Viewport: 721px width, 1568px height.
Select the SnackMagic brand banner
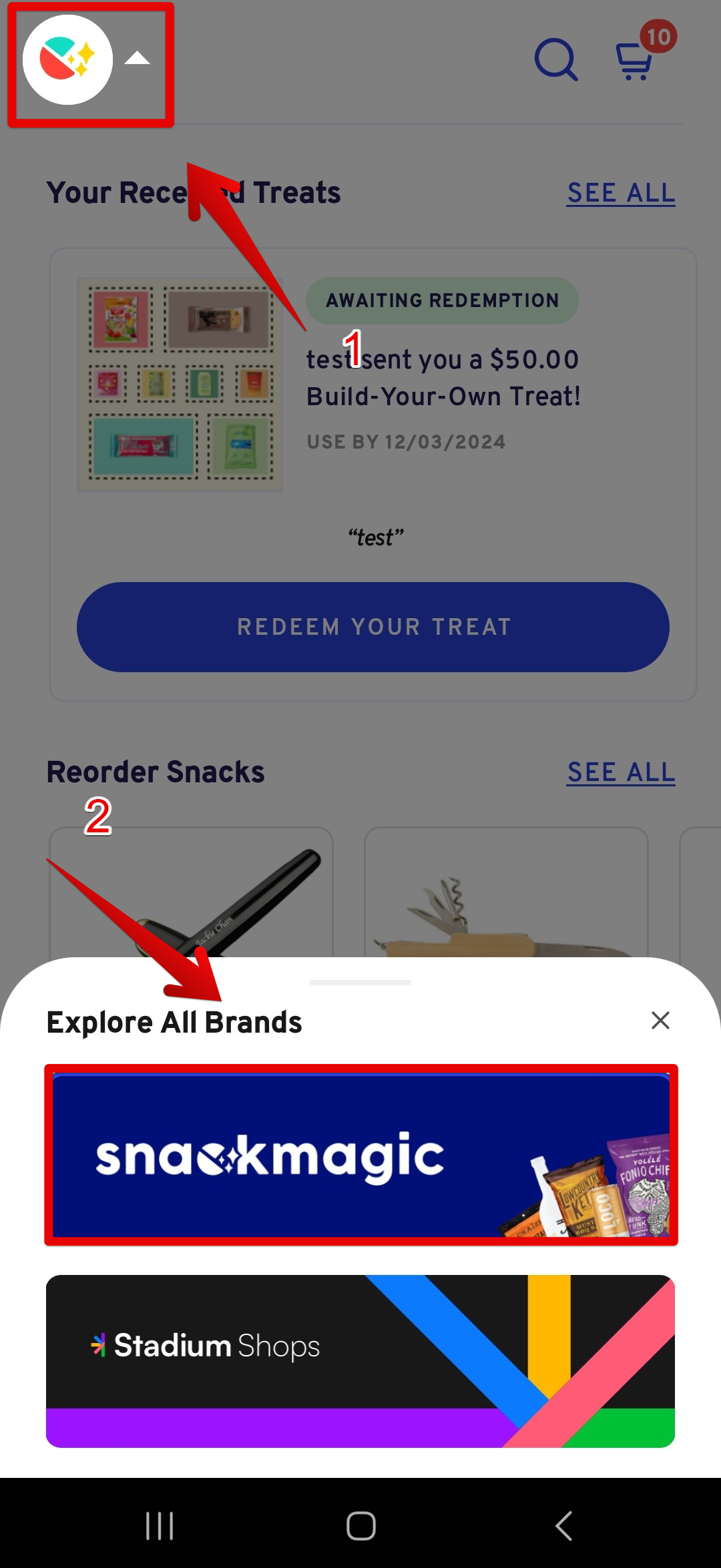[x=360, y=1155]
